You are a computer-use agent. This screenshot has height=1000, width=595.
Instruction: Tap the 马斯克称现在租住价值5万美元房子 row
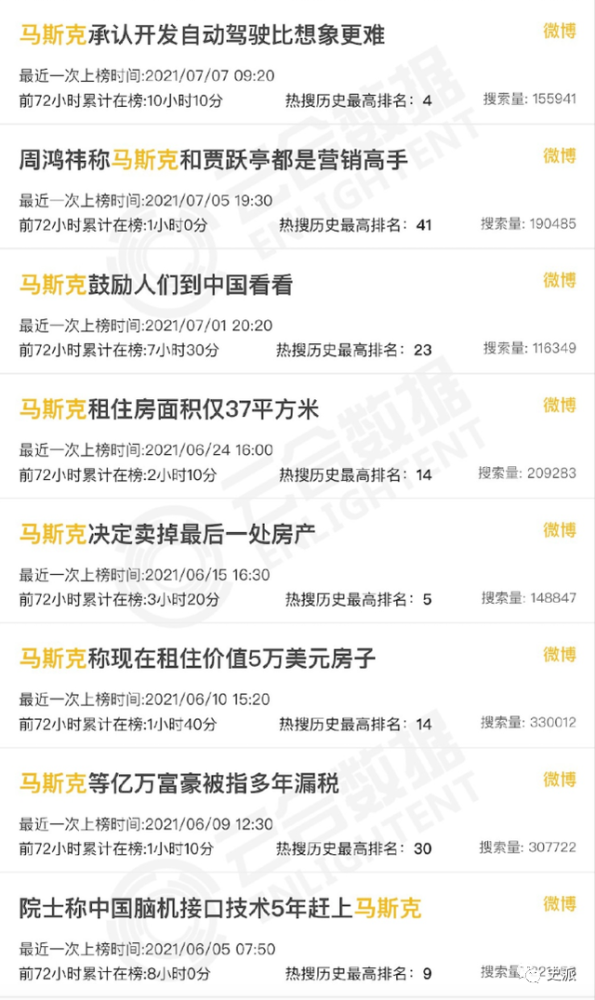[297, 686]
